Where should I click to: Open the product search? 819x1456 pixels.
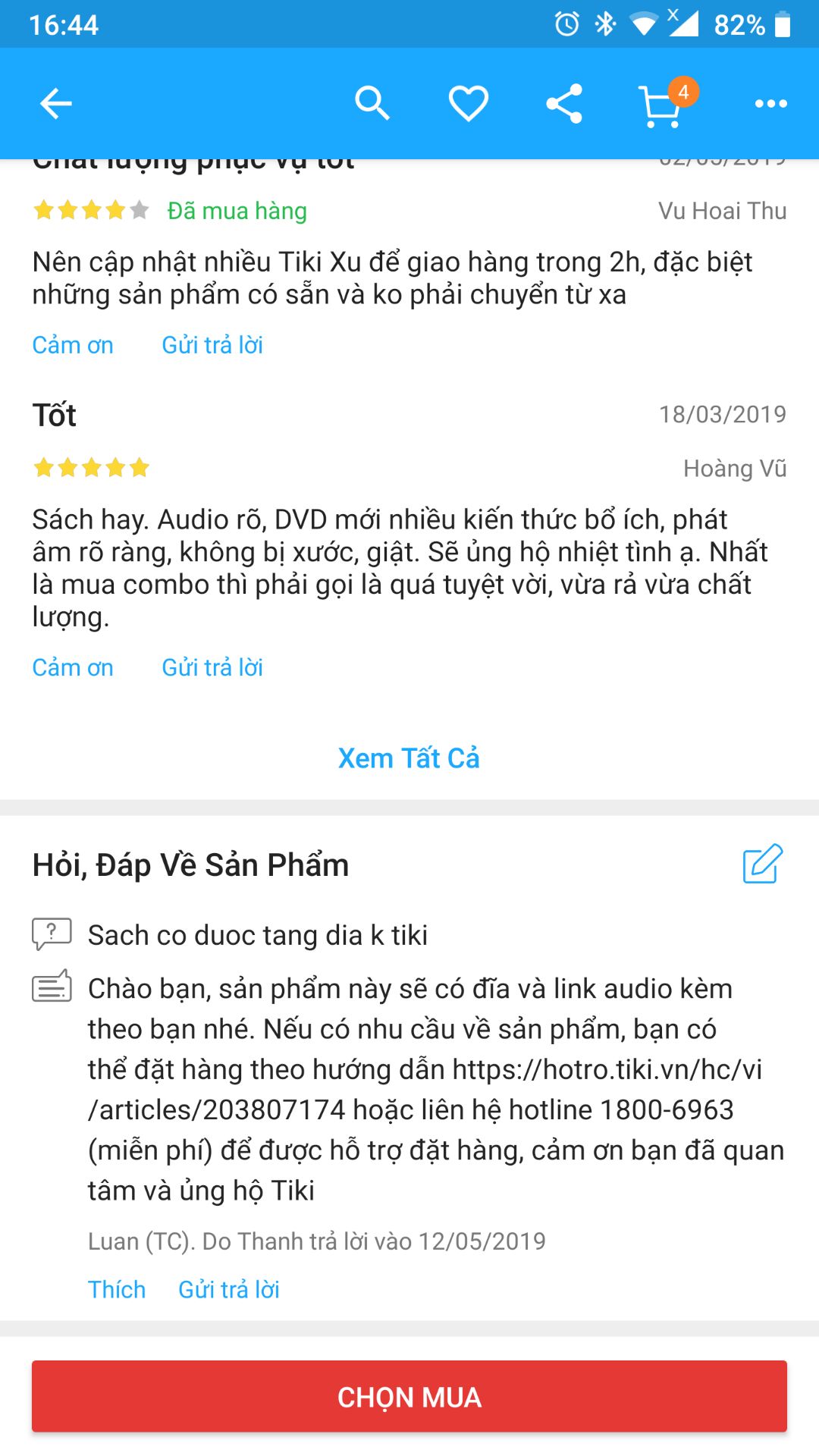[x=372, y=102]
